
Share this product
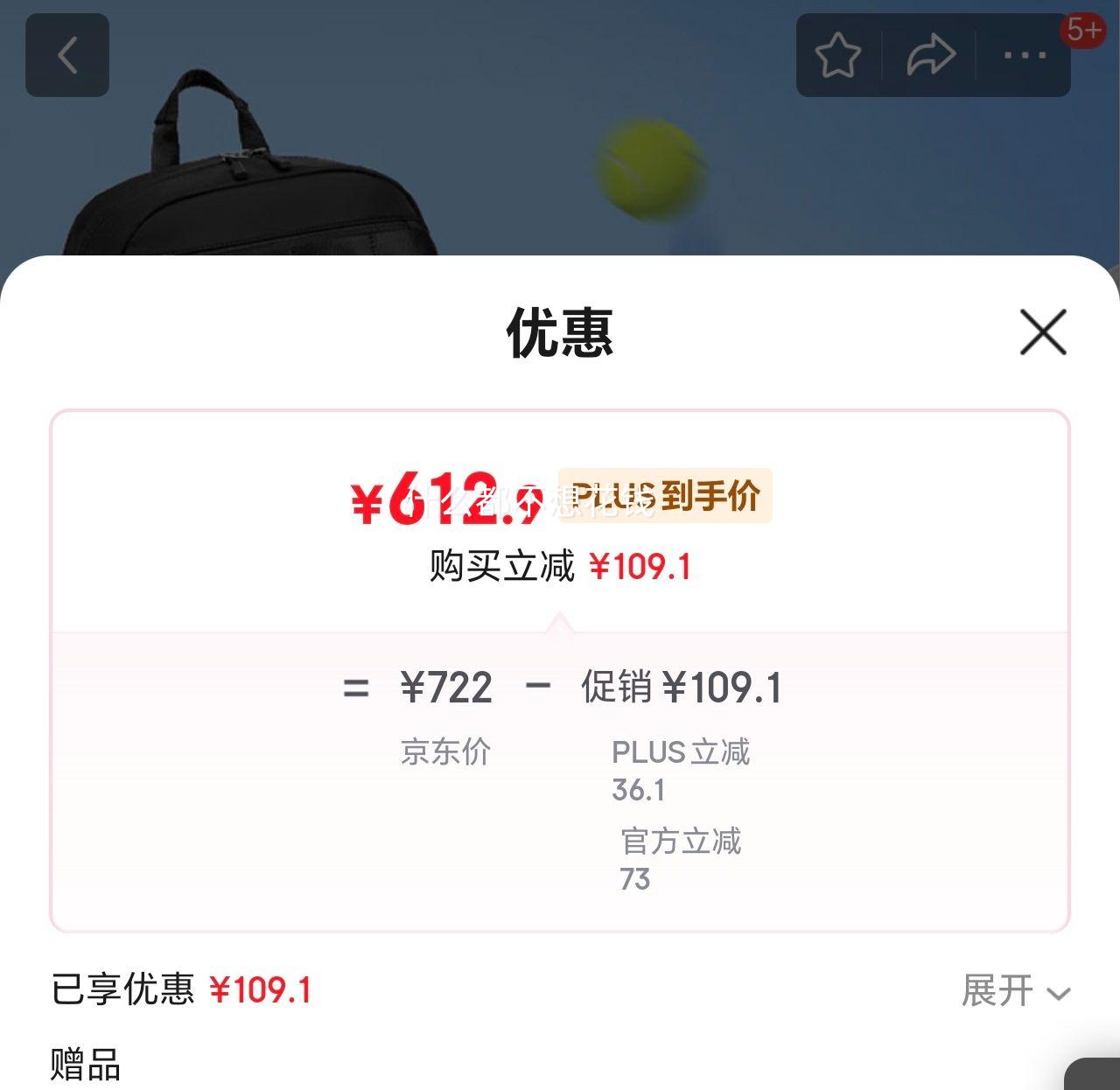click(x=931, y=55)
